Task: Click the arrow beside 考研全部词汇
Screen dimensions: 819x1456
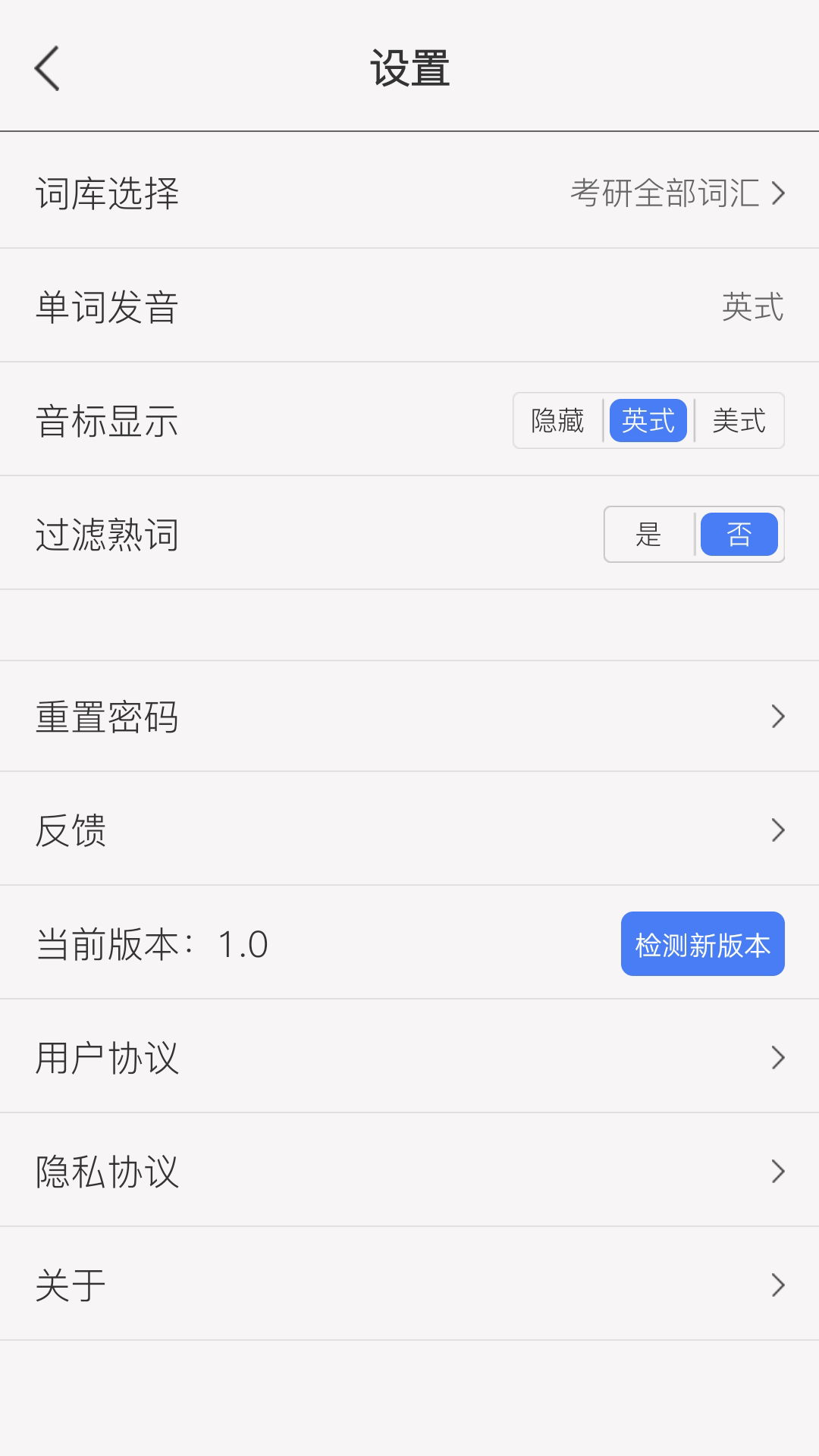Action: 777,193
